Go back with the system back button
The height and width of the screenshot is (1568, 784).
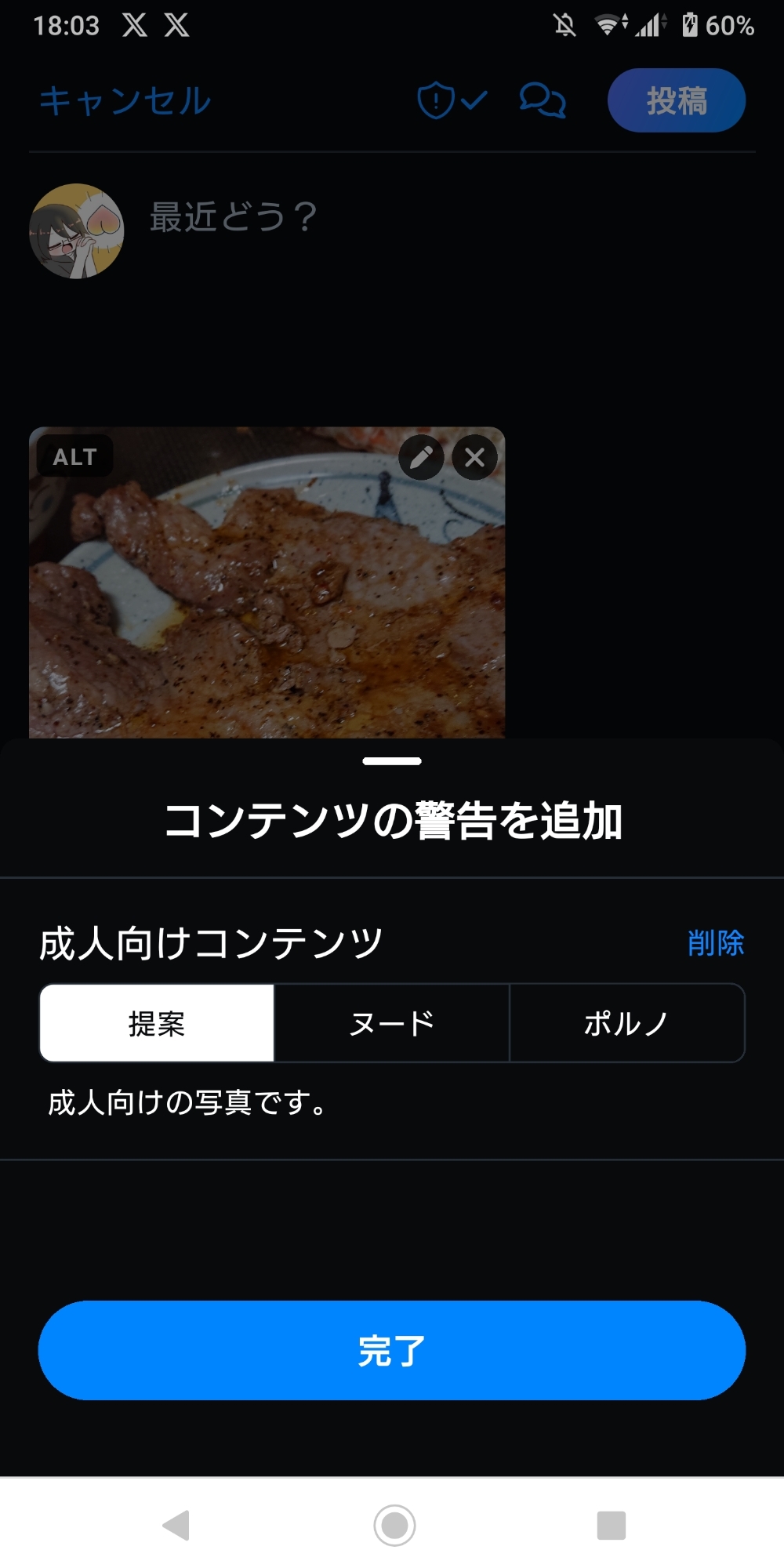[176, 1525]
